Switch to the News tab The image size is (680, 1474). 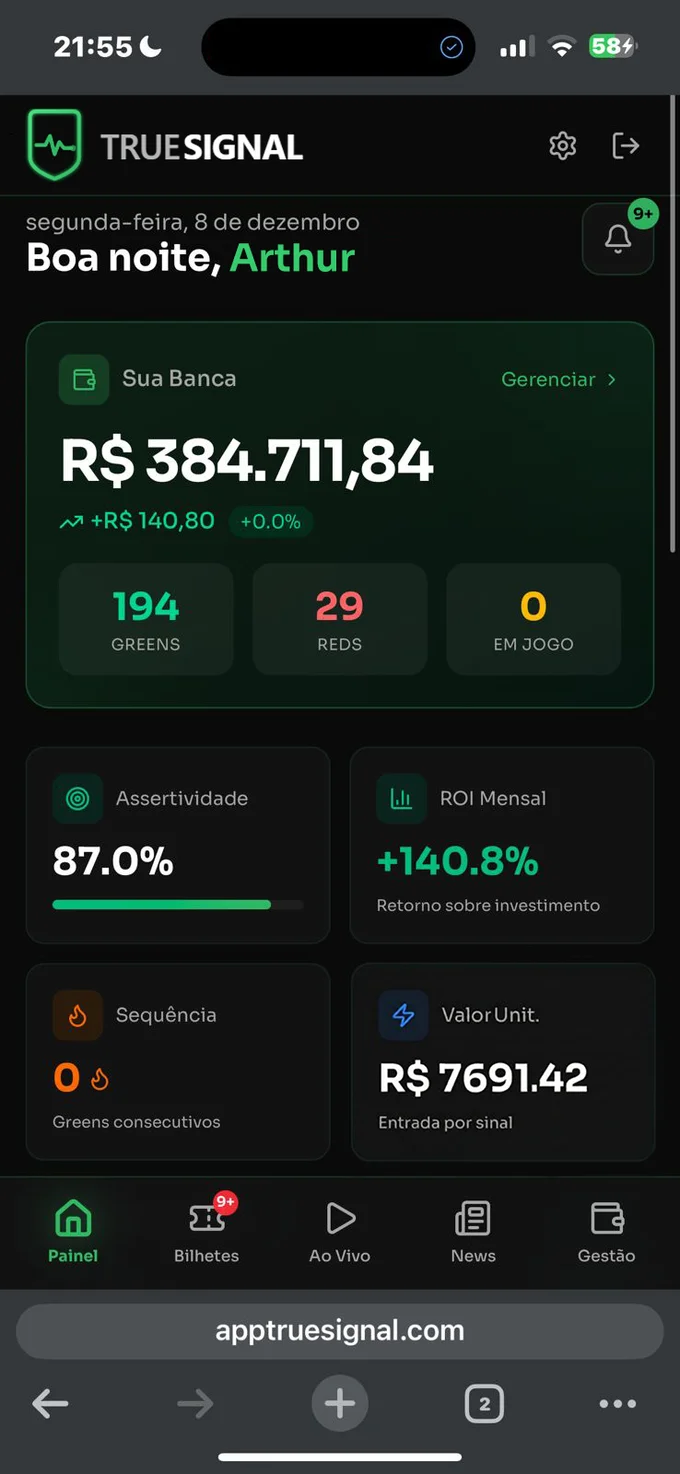point(473,1231)
